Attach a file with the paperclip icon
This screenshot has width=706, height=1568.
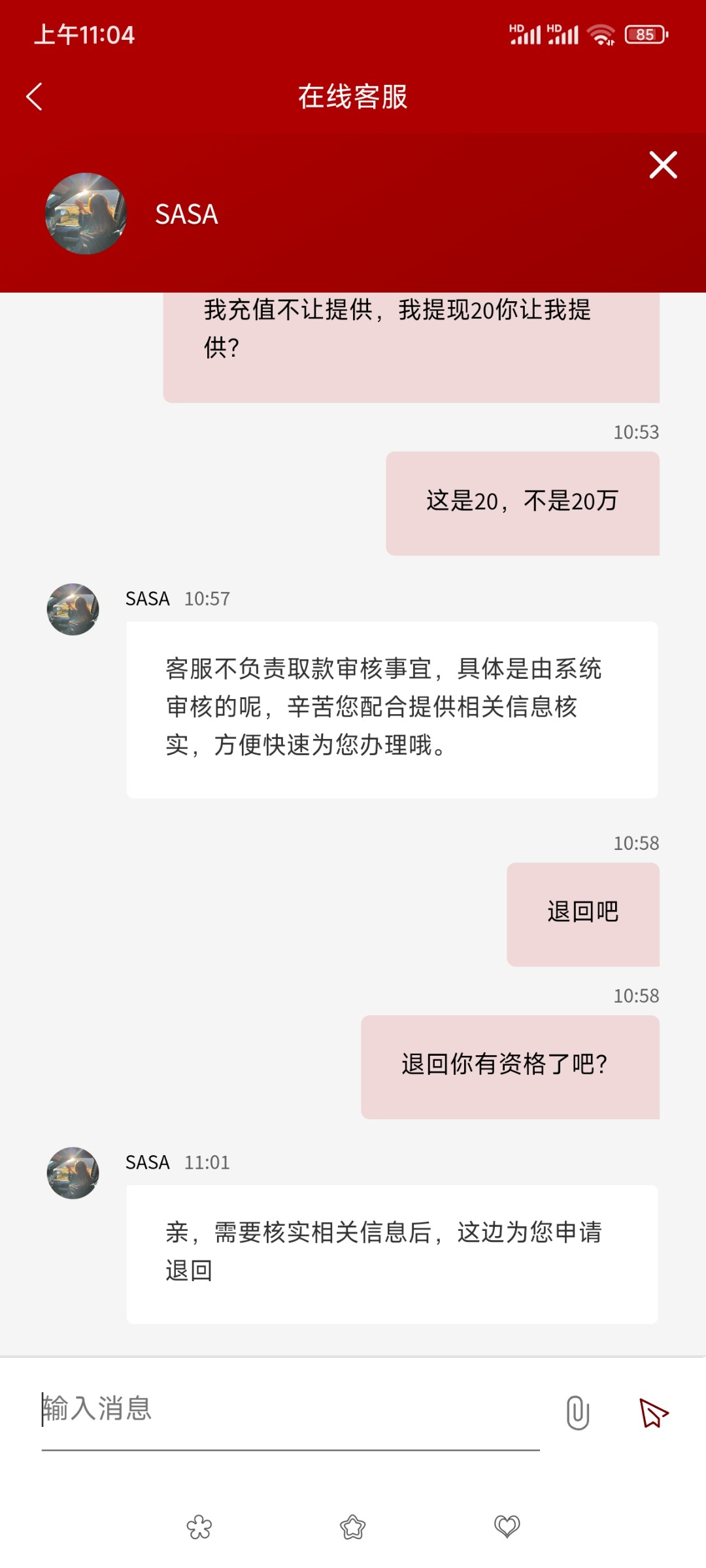tap(578, 1413)
